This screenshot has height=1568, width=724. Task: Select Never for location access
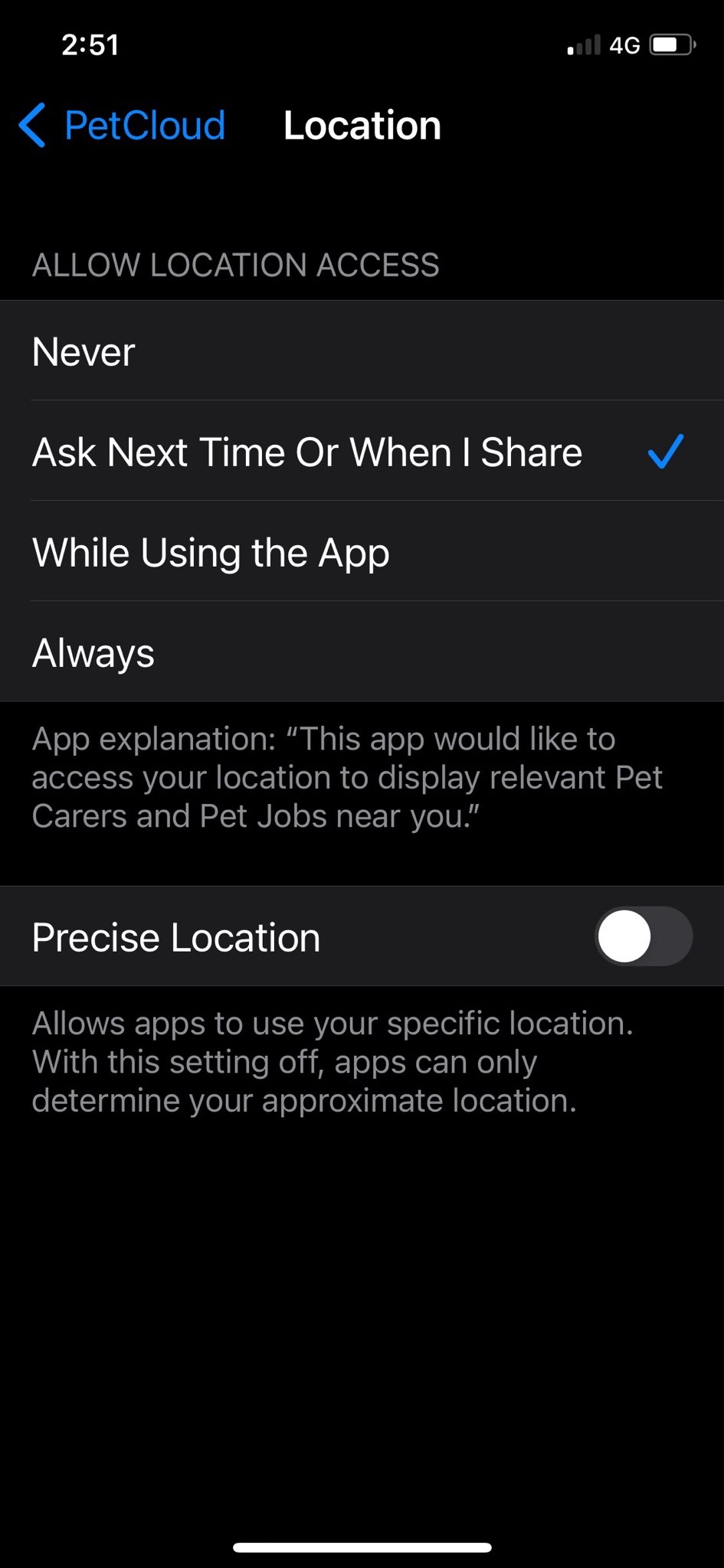[362, 351]
